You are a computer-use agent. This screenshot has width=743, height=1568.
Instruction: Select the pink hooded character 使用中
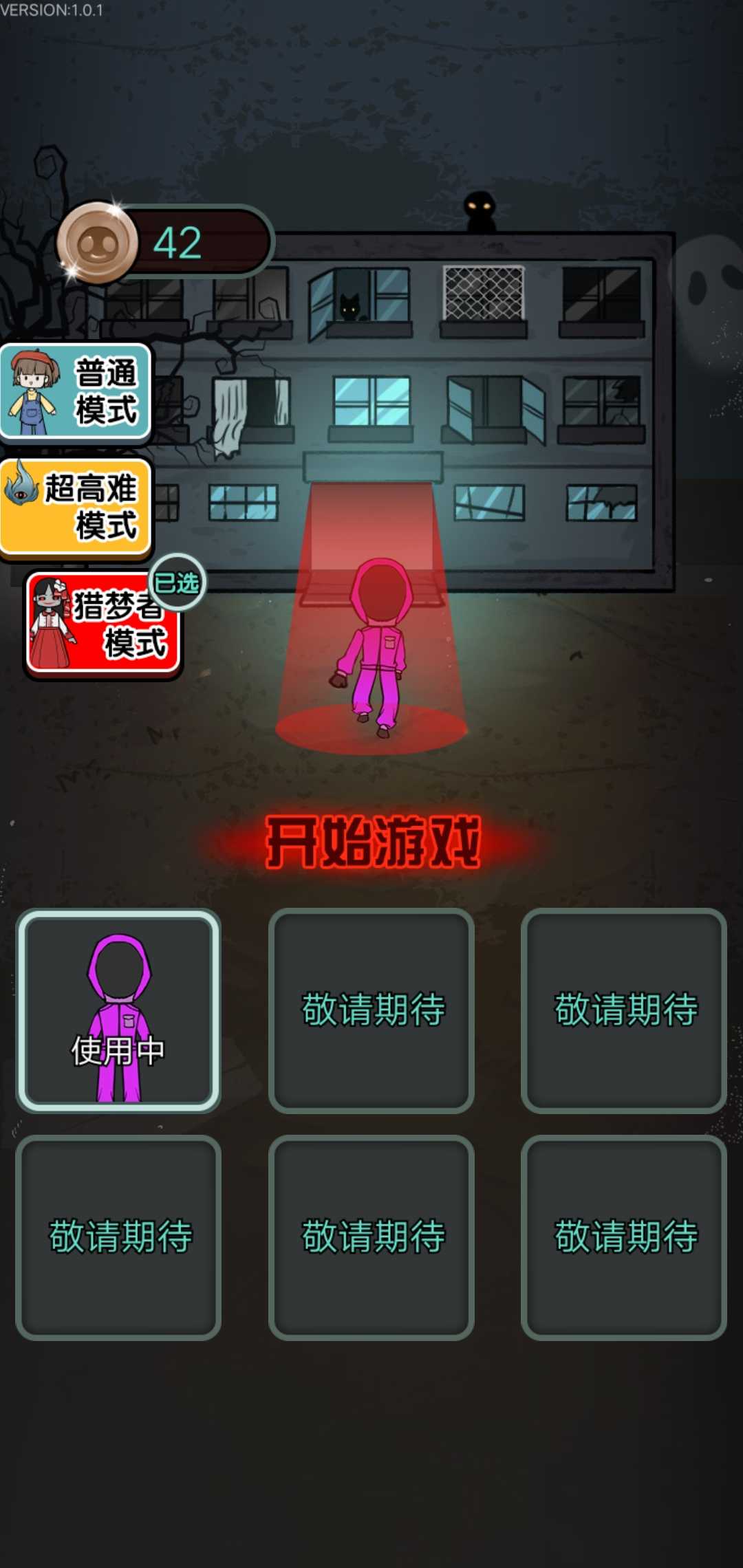(118, 1010)
